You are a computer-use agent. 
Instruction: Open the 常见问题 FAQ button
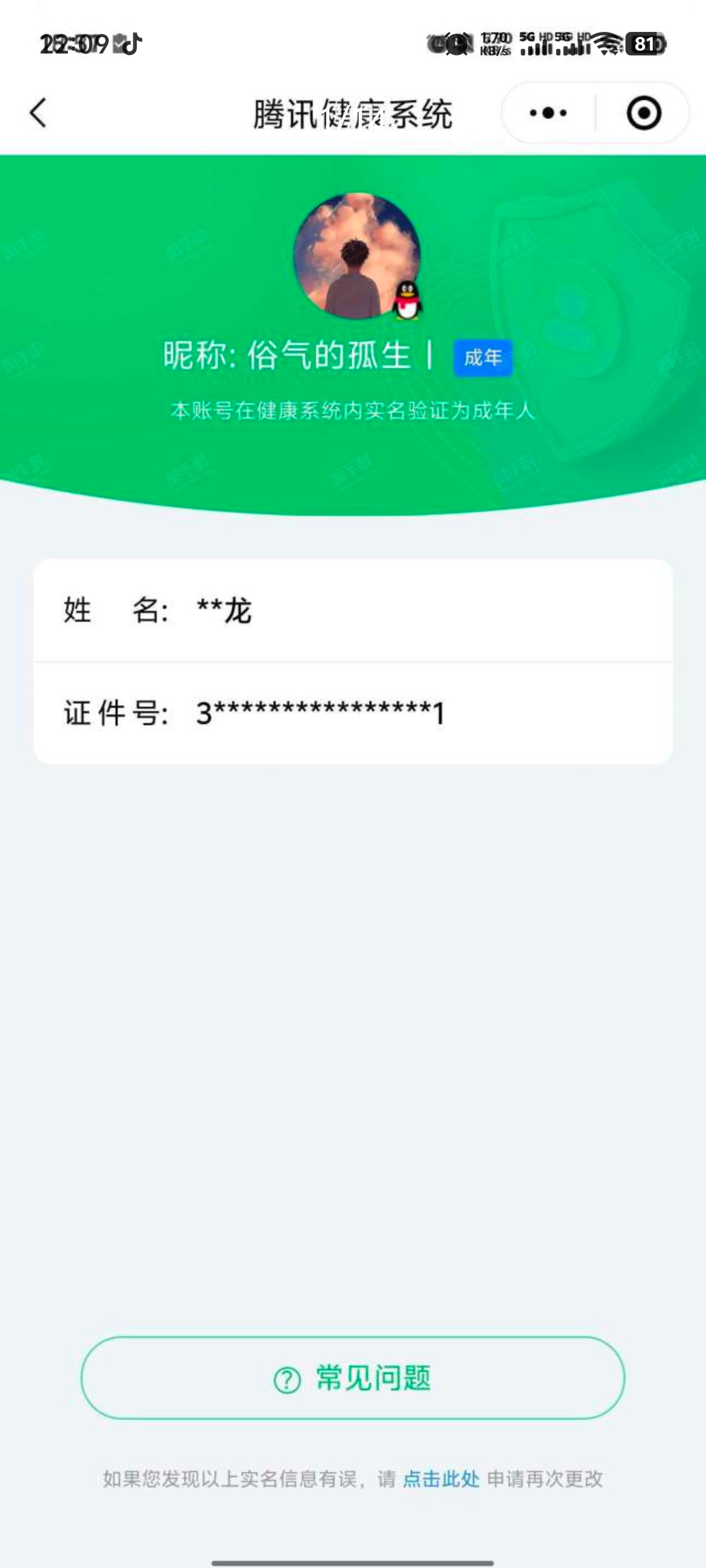pos(352,1378)
